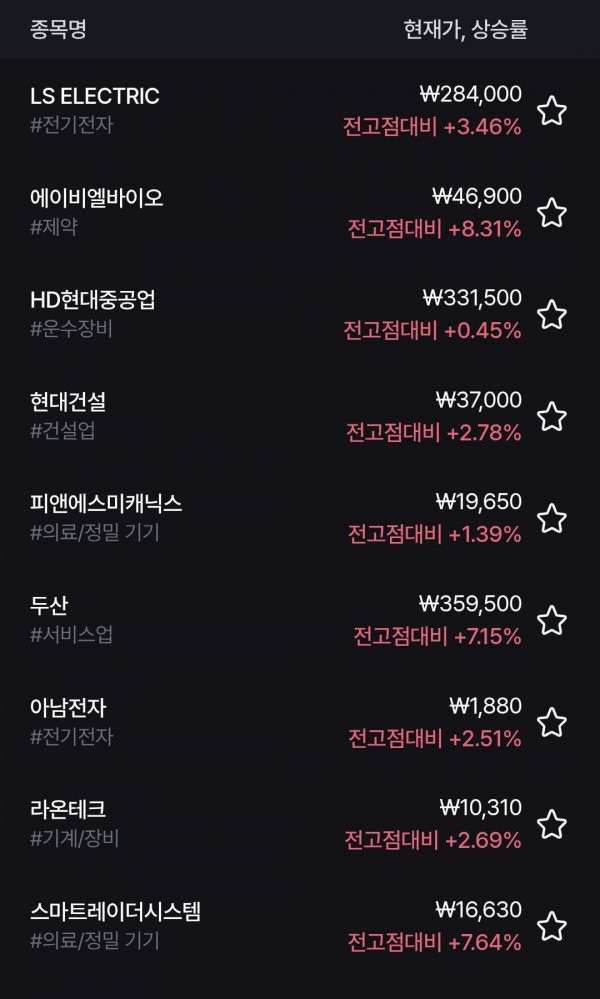Tap the star icon next to 에이비엘바이오

tap(552, 212)
